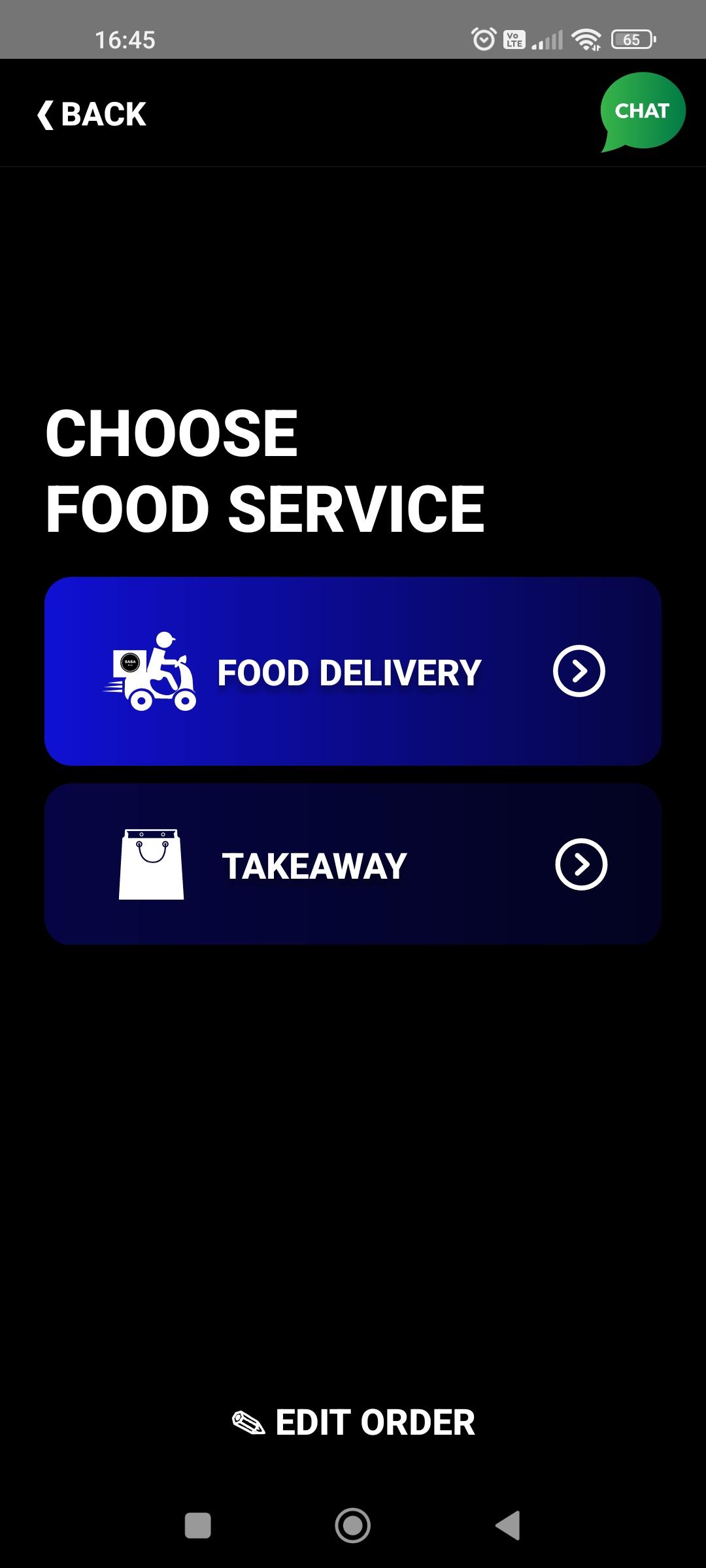This screenshot has height=1568, width=706.
Task: Open the green CHAT bubble
Action: [642, 111]
